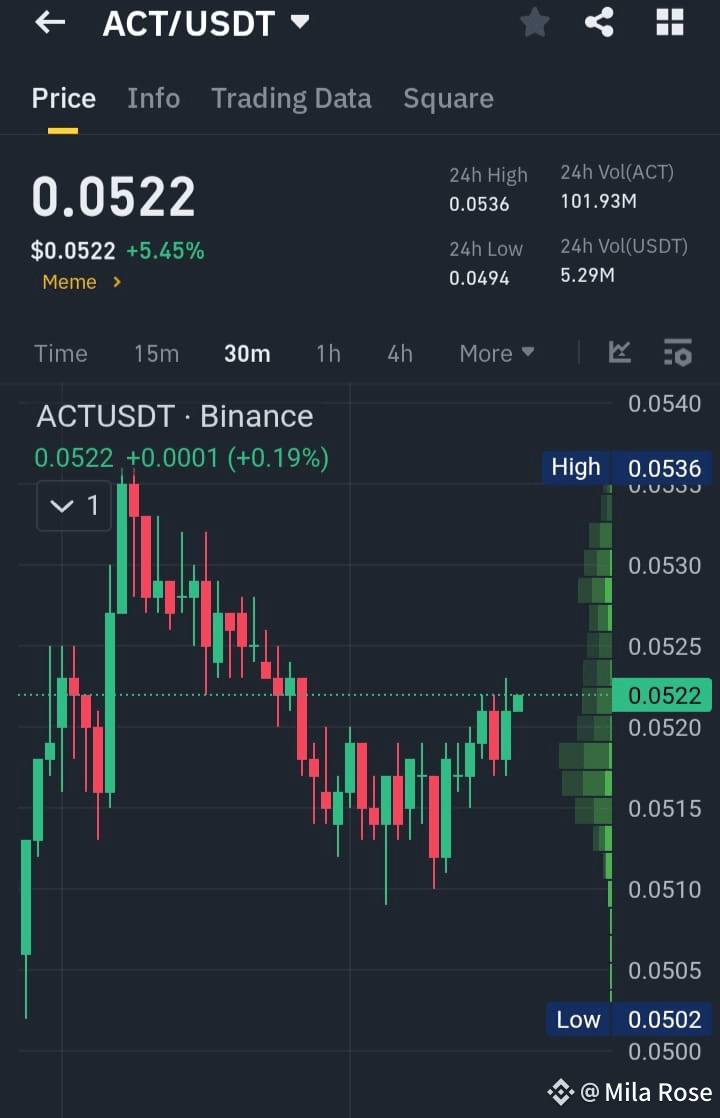This screenshot has height=1118, width=720.
Task: Open the Trading Data tab
Action: (x=291, y=98)
